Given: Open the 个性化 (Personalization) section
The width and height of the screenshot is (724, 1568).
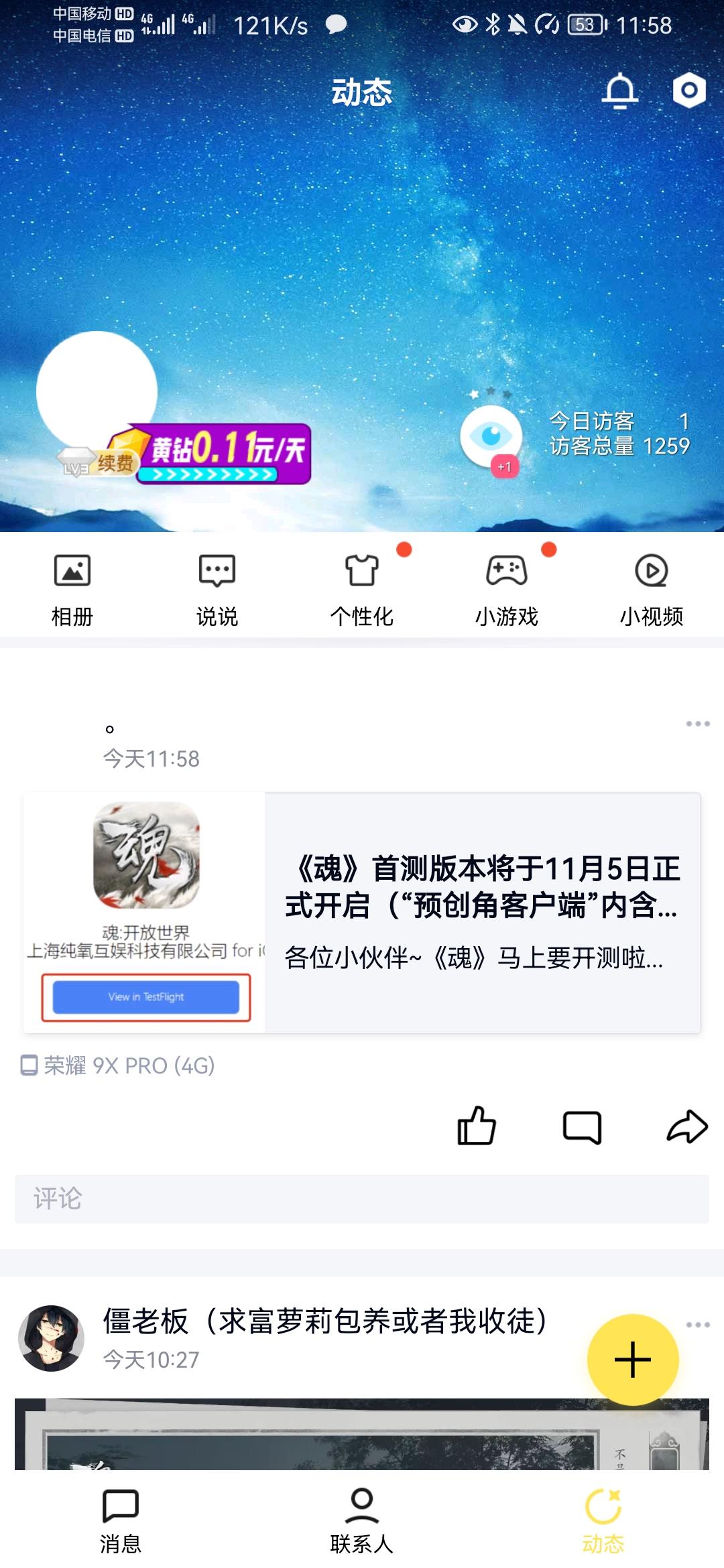Looking at the screenshot, I should pos(362,586).
